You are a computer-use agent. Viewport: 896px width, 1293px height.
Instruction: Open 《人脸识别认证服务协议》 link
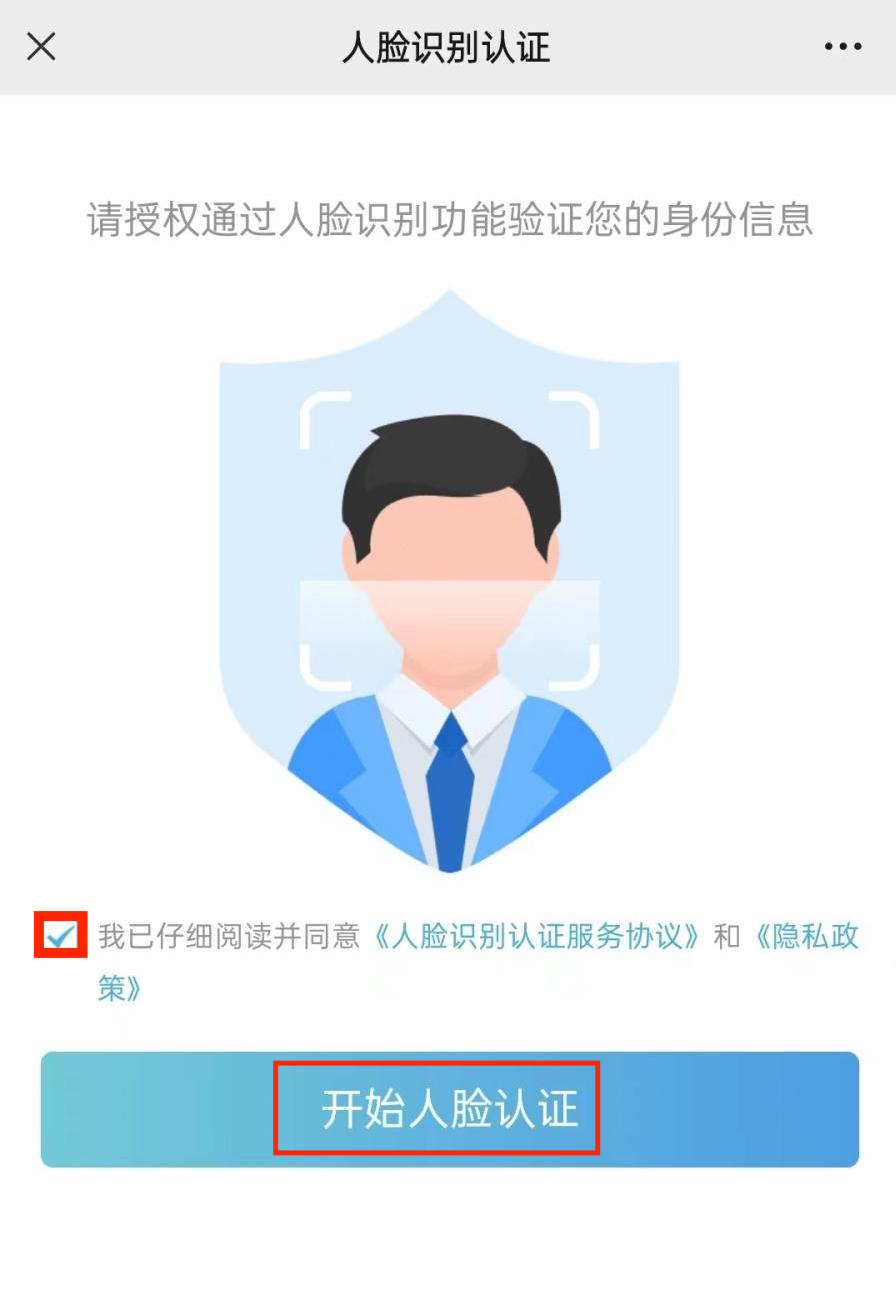(x=536, y=937)
